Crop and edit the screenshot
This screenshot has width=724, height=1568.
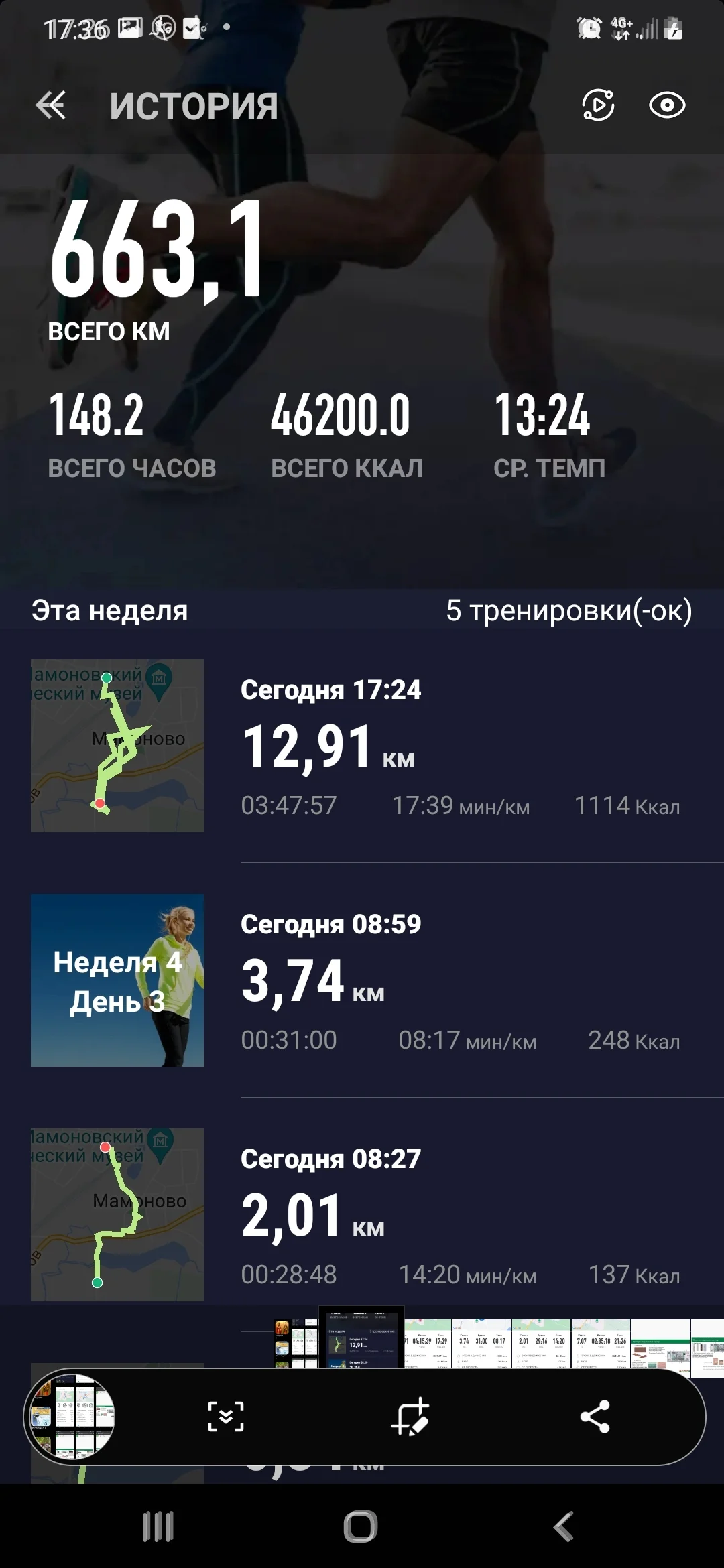pos(410,1417)
